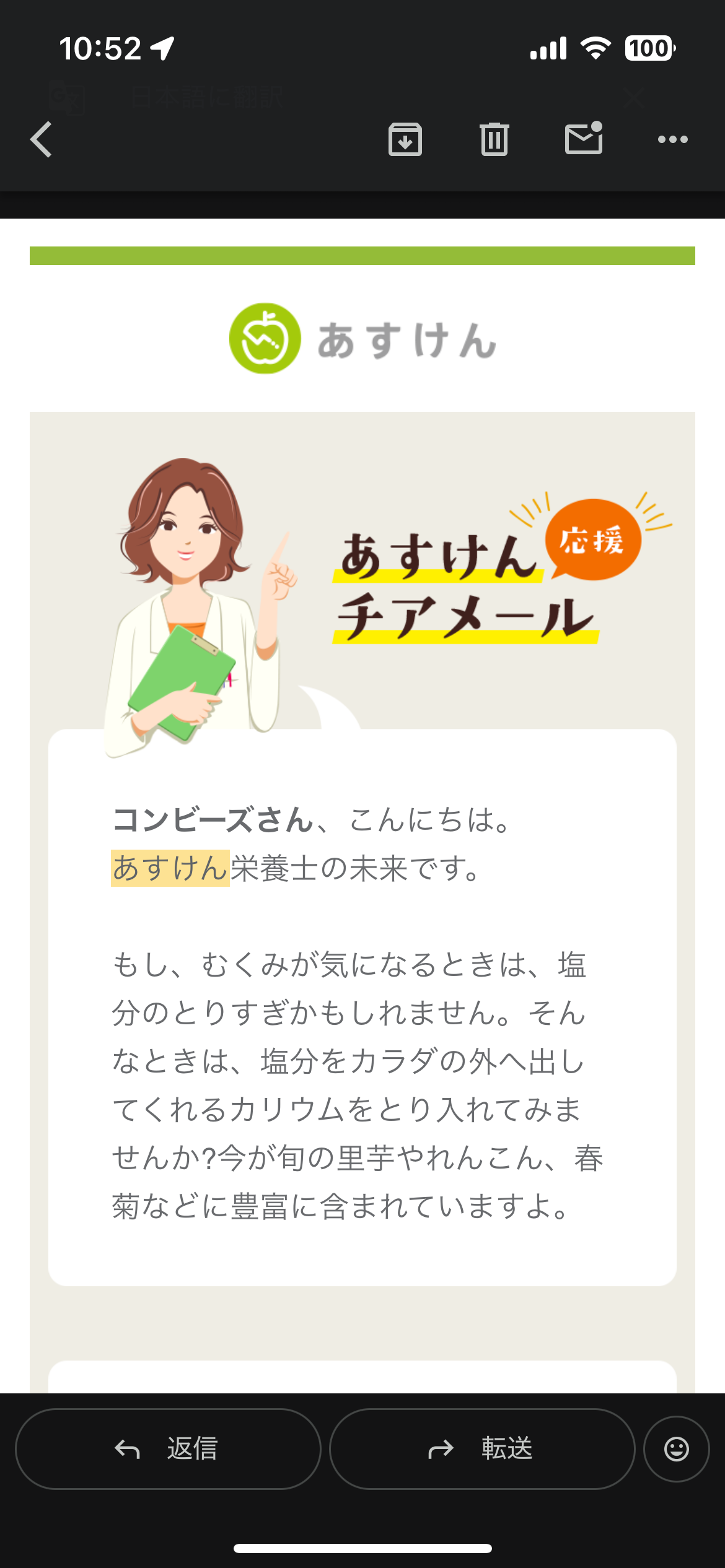725x1568 pixels.
Task: Delete this email with the trash icon
Action: pos(494,139)
